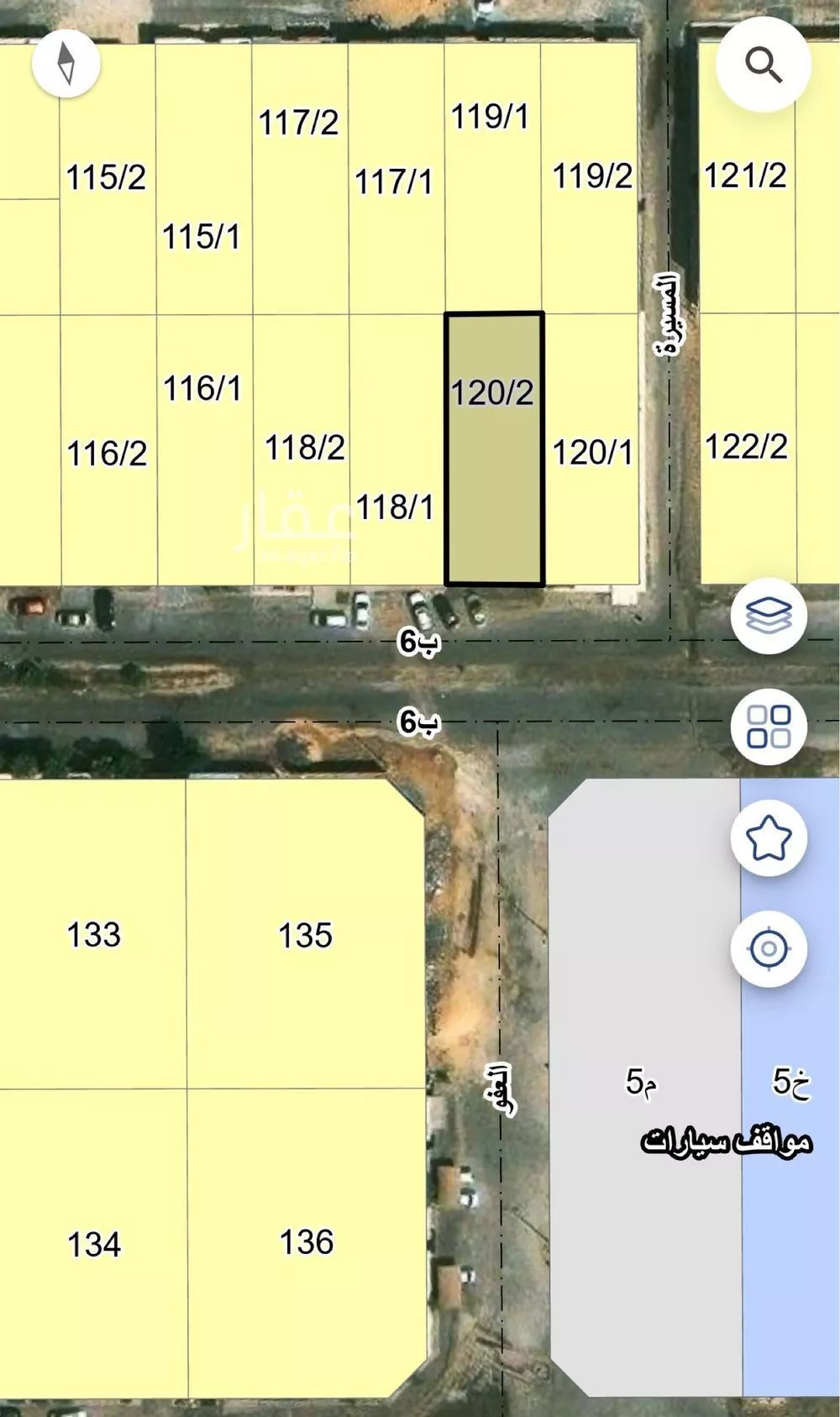Image resolution: width=840 pixels, height=1417 pixels.
Task: Add this plot to favorites
Action: 769,838
